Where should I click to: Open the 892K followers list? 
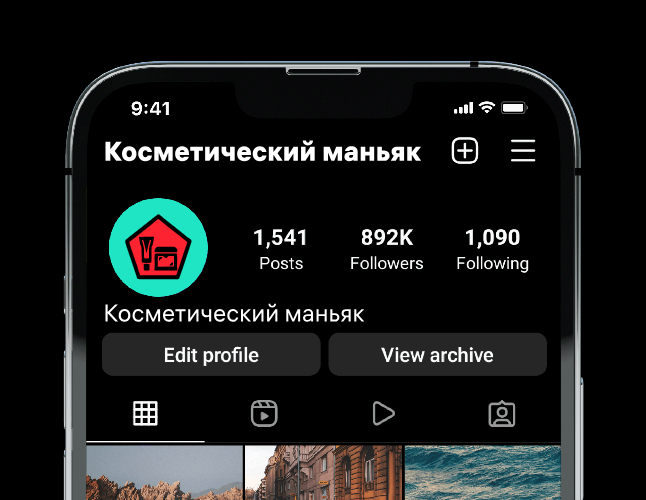387,249
